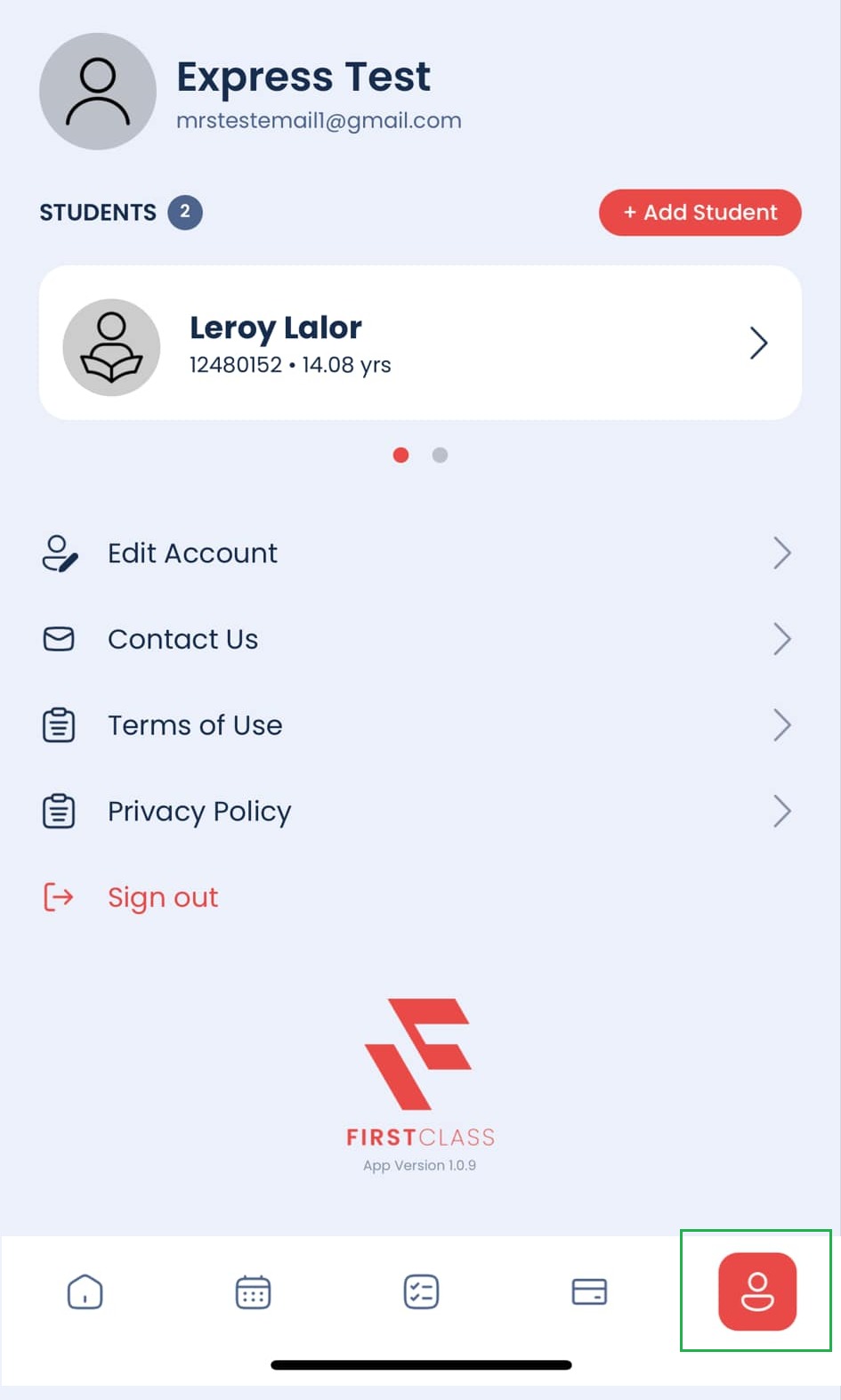Screen dimensions: 841x1400
Task: Select the profile tab
Action: click(x=757, y=1291)
